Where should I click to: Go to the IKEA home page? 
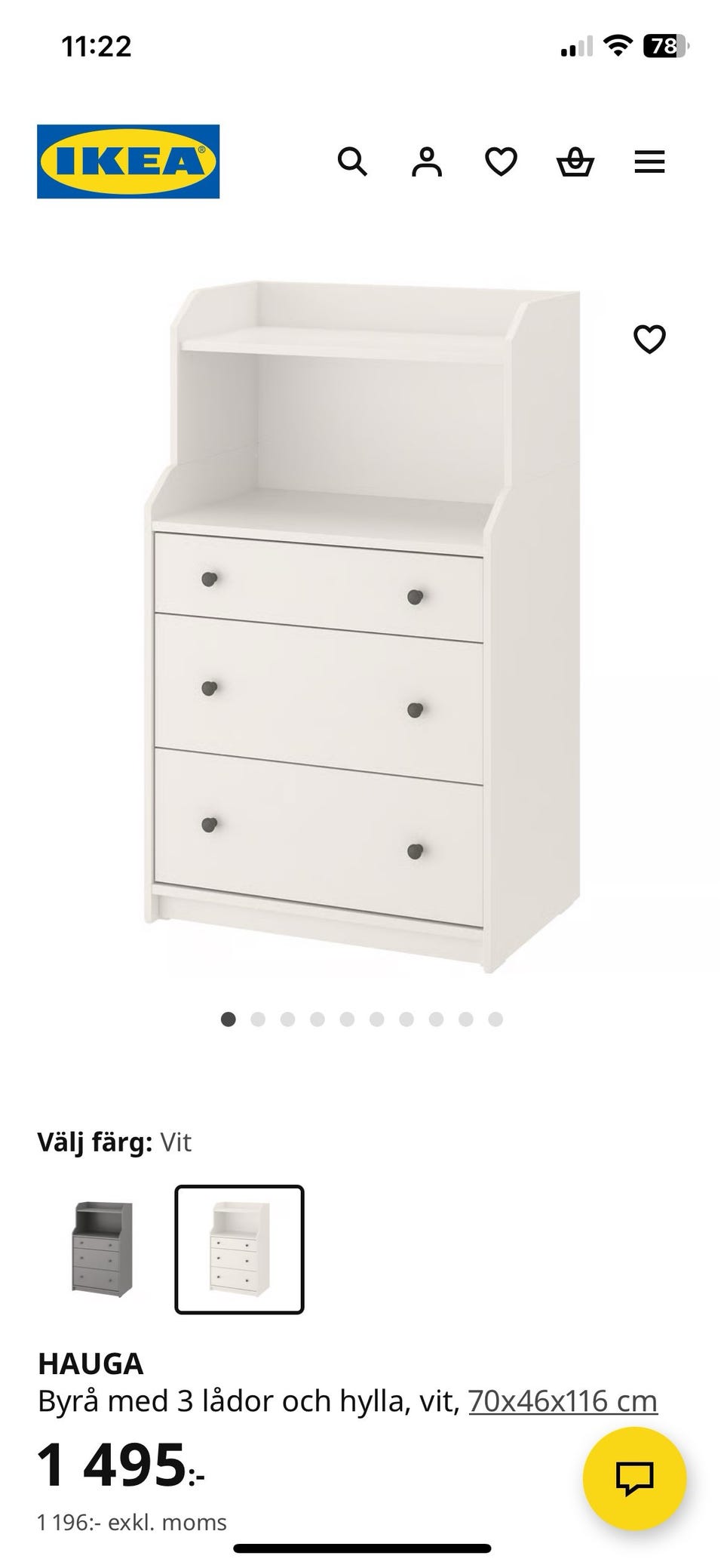tap(128, 161)
